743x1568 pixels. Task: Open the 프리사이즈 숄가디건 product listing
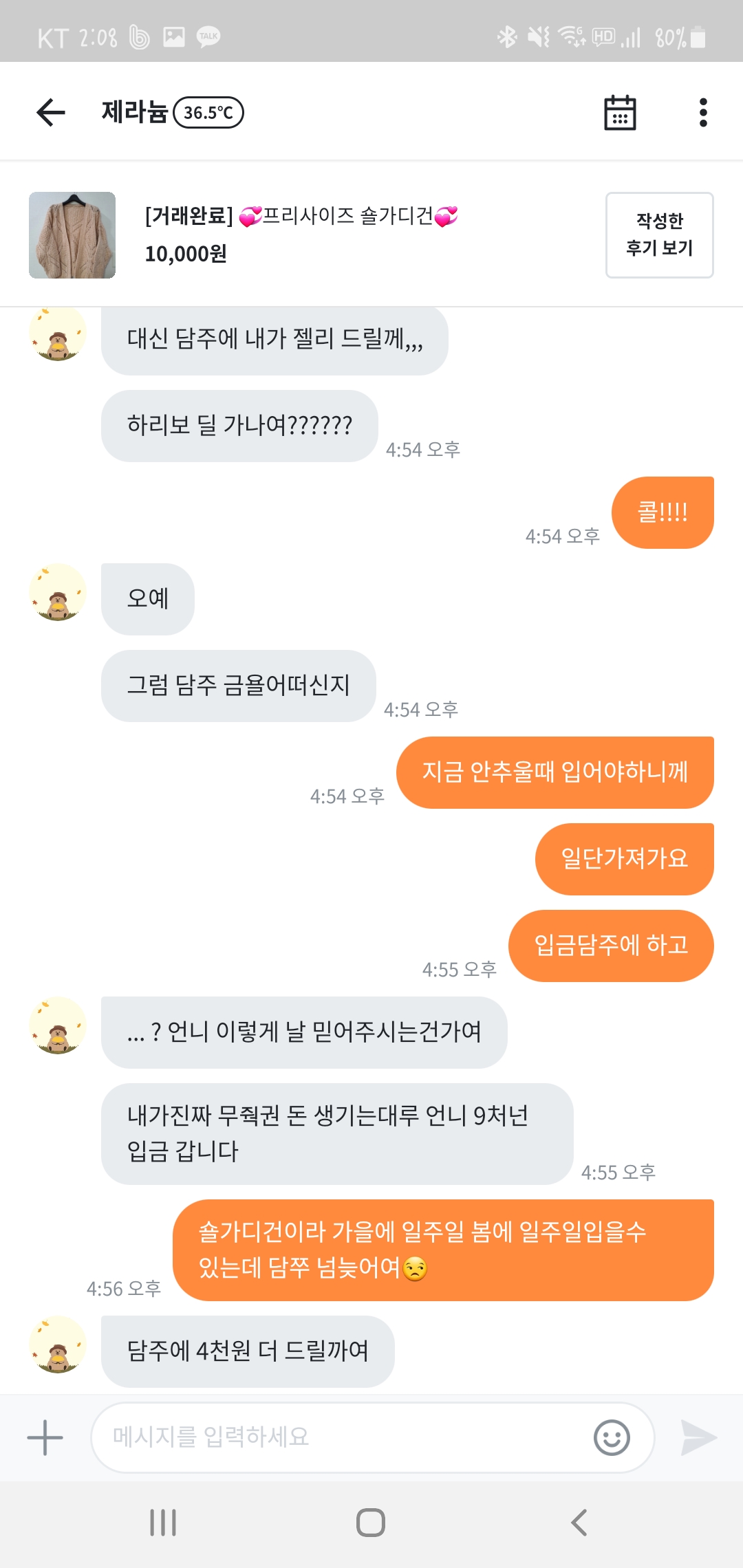tap(303, 235)
